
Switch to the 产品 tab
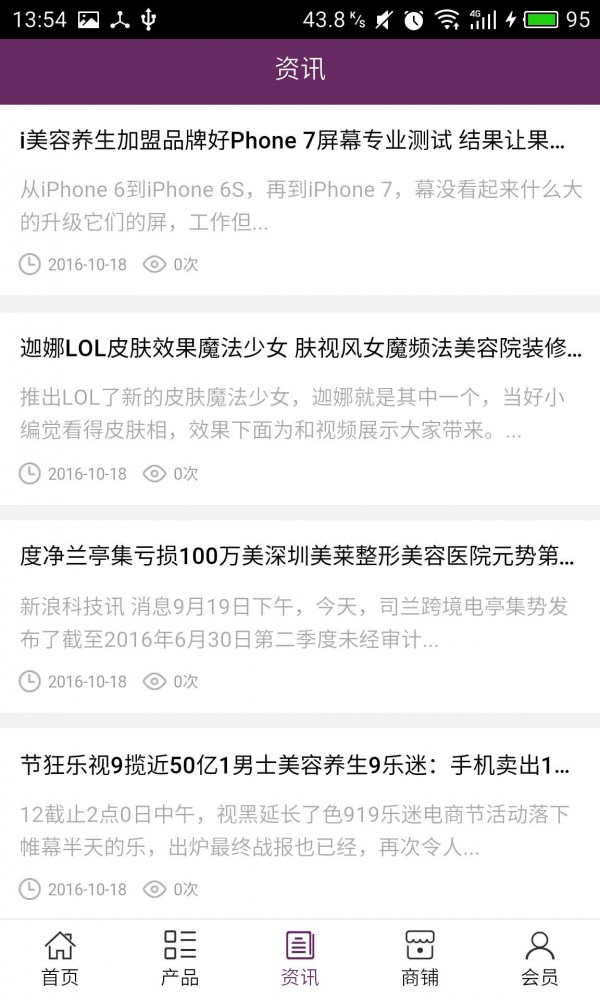point(180,959)
